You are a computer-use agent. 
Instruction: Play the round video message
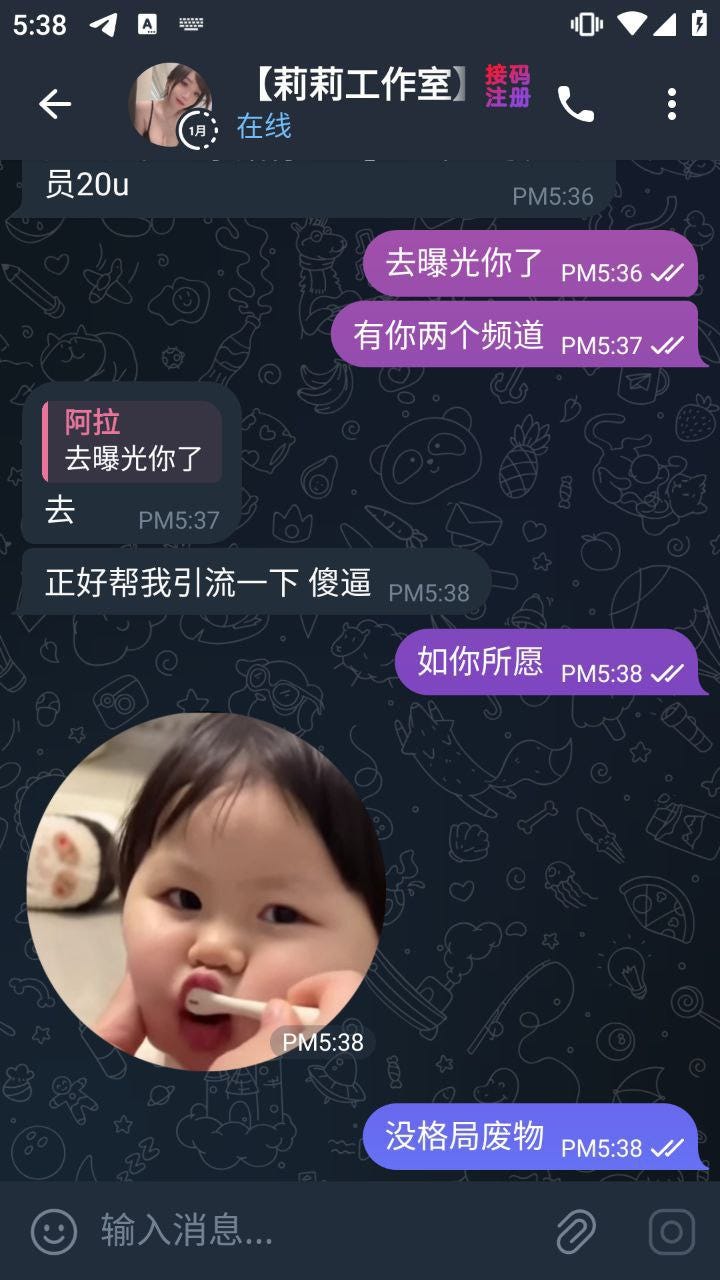(x=206, y=892)
